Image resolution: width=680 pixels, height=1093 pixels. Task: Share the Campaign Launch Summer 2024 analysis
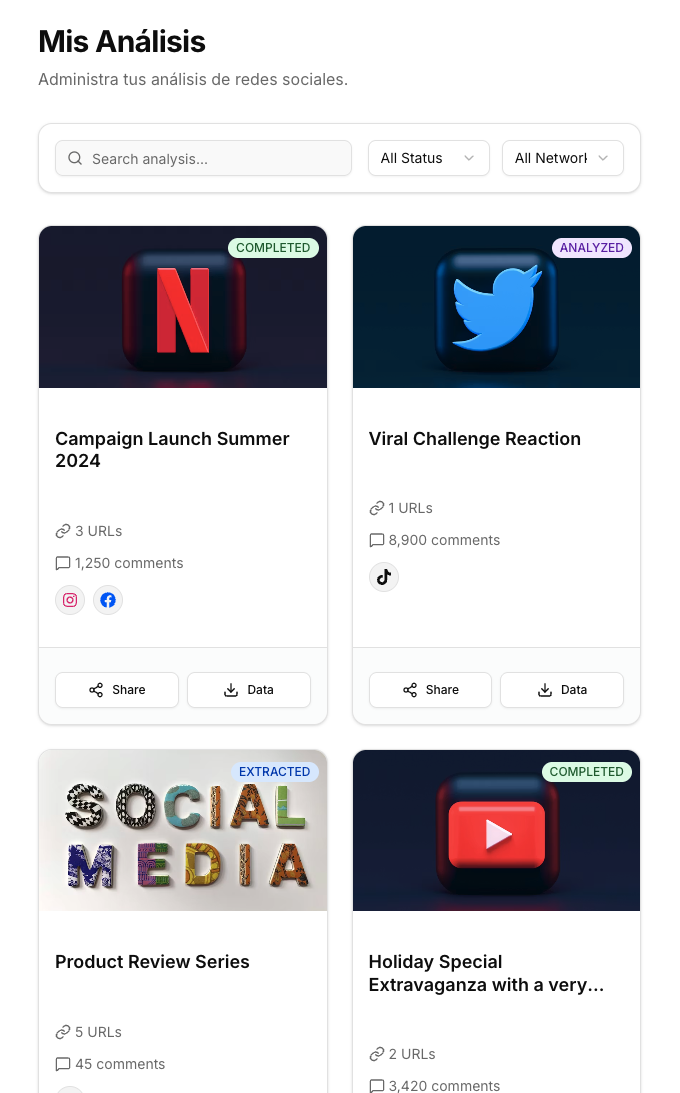click(117, 690)
